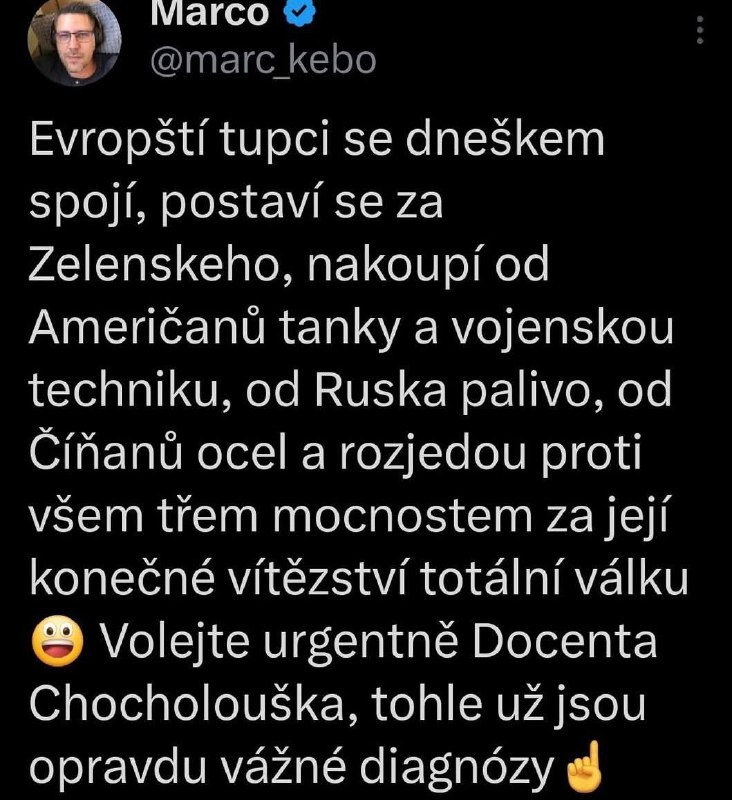This screenshot has width=732, height=800.
Task: Open the @marc_kebo profile handle
Action: (262, 60)
